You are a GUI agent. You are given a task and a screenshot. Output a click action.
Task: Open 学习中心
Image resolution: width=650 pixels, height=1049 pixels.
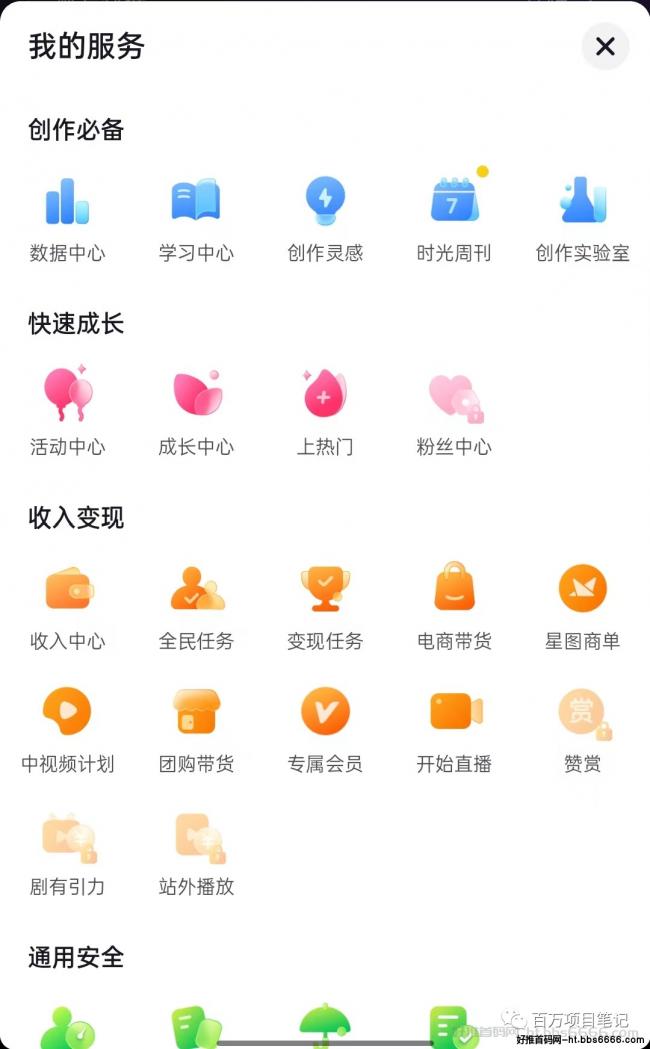pos(196,219)
